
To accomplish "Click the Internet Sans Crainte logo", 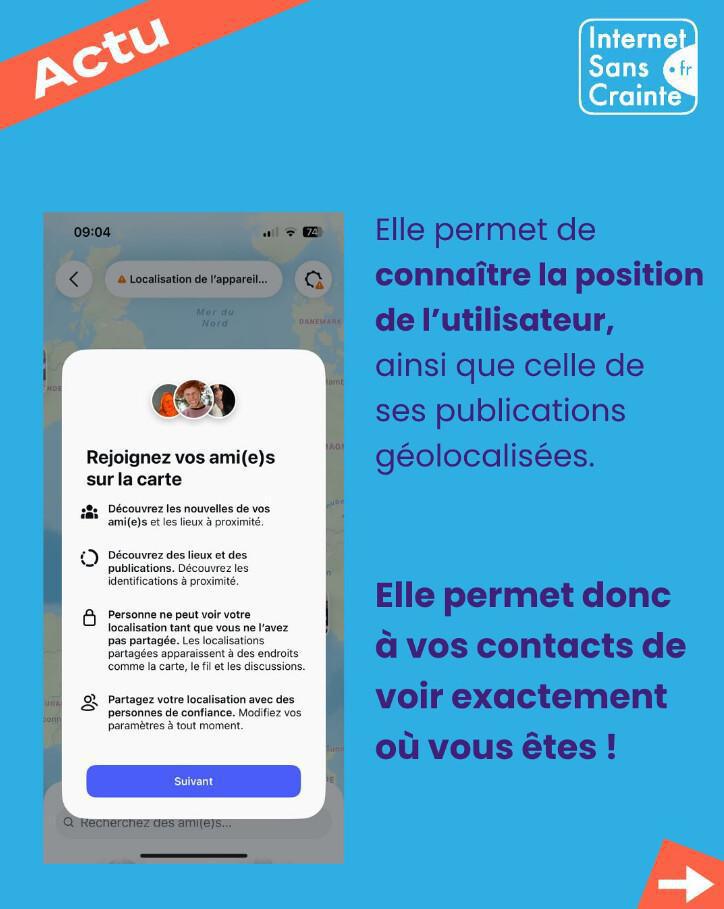I will click(638, 66).
